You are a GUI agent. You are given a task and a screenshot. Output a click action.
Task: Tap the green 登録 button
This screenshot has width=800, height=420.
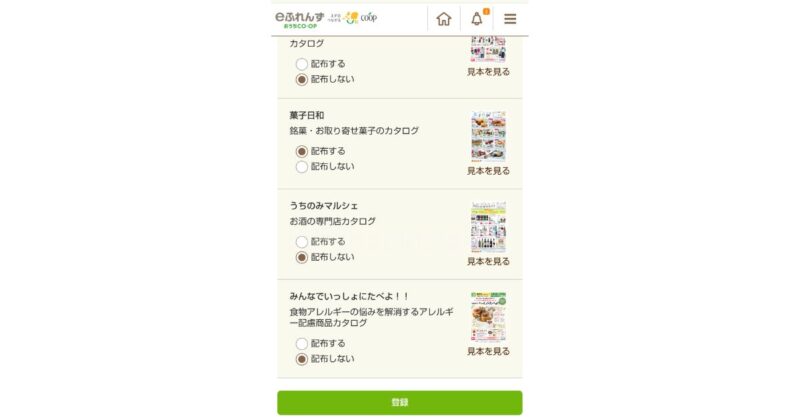[400, 402]
